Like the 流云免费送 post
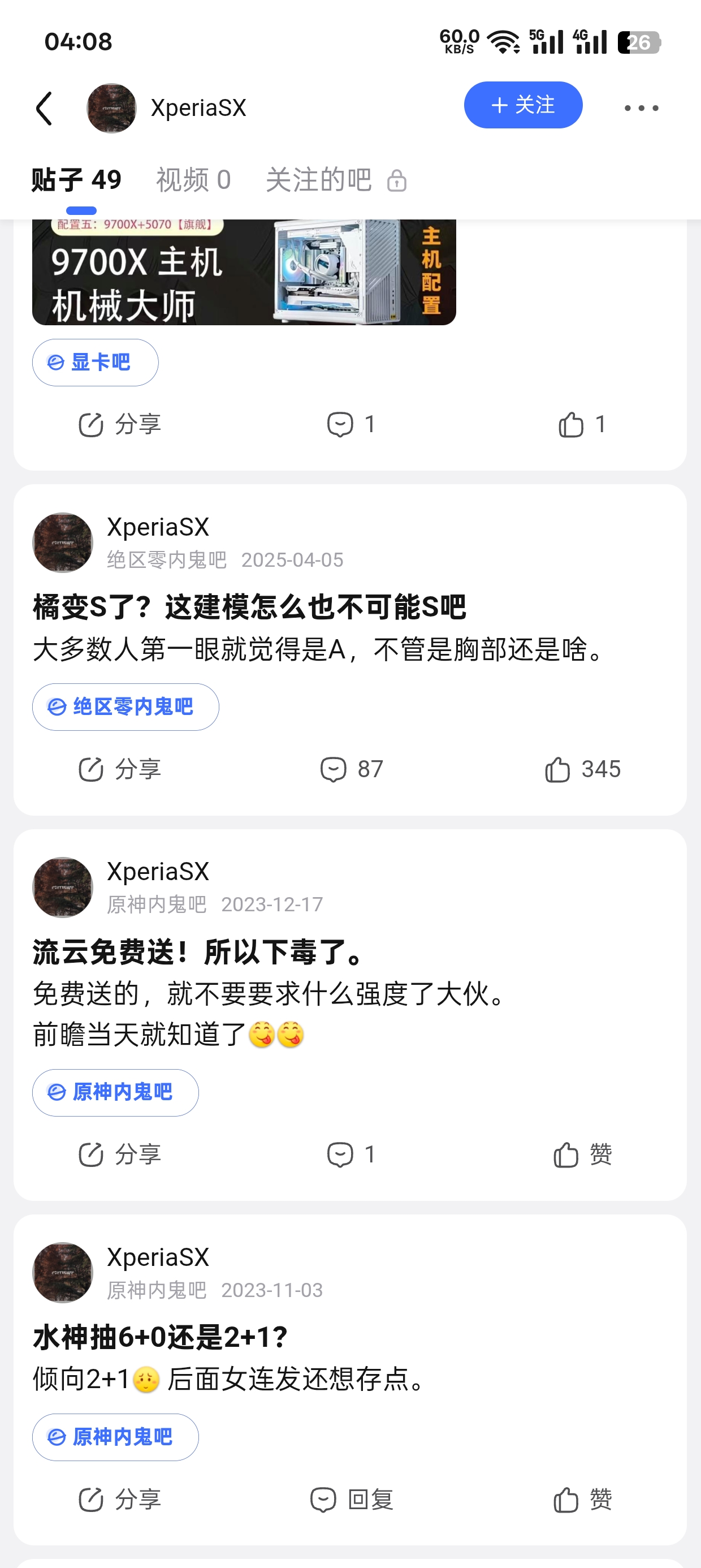The height and width of the screenshot is (1568, 701). pyautogui.click(x=582, y=1155)
